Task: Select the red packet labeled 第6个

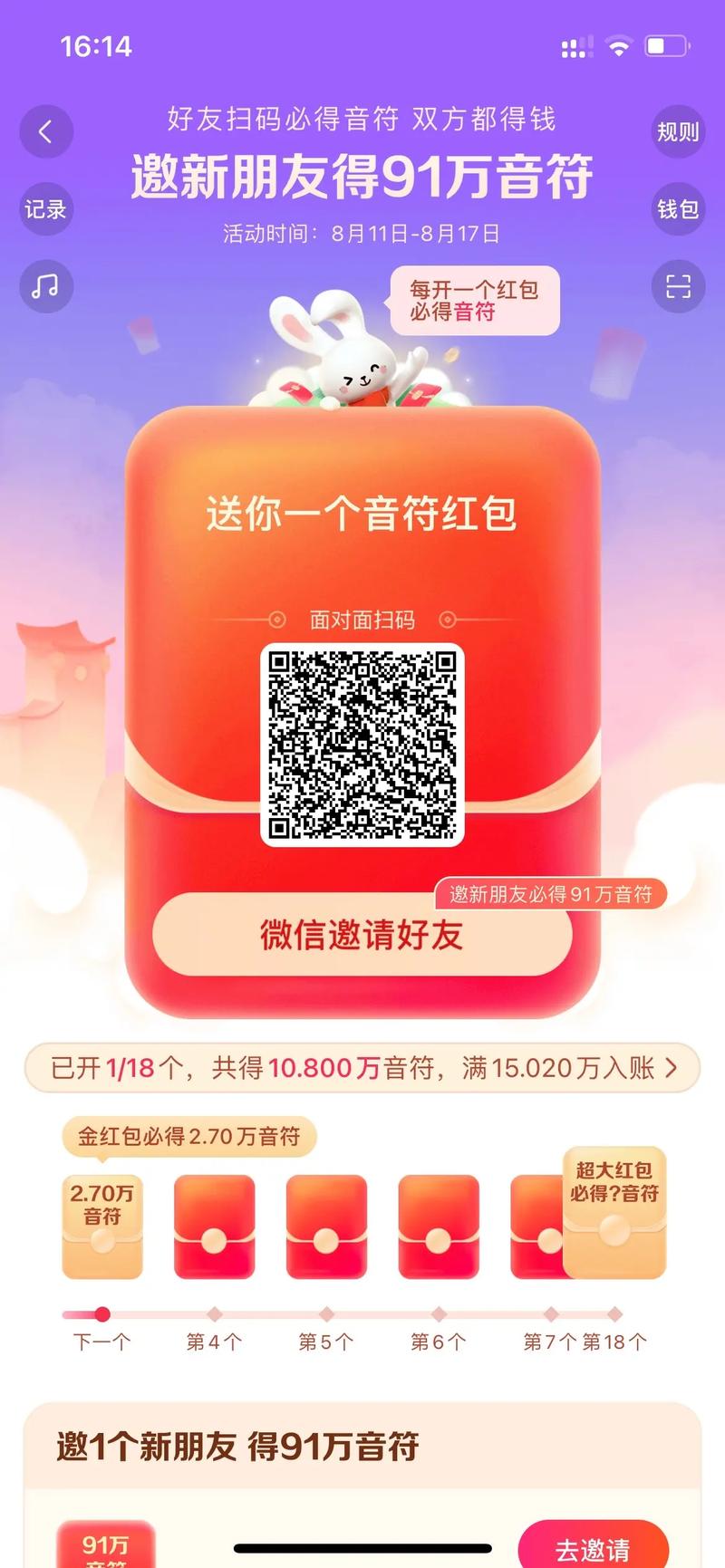Action: click(439, 1225)
